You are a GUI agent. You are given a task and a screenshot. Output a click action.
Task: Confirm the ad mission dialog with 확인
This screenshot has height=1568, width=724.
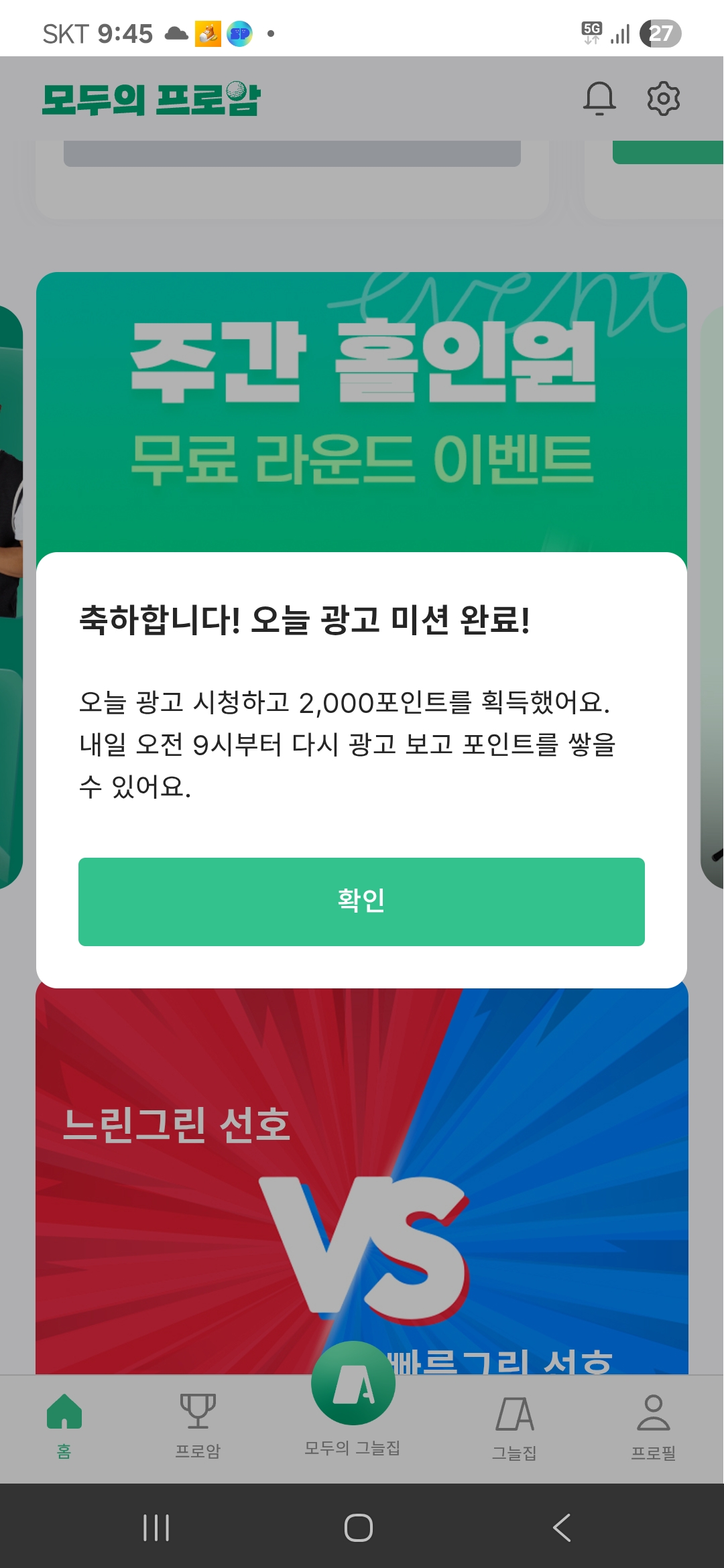tap(361, 901)
